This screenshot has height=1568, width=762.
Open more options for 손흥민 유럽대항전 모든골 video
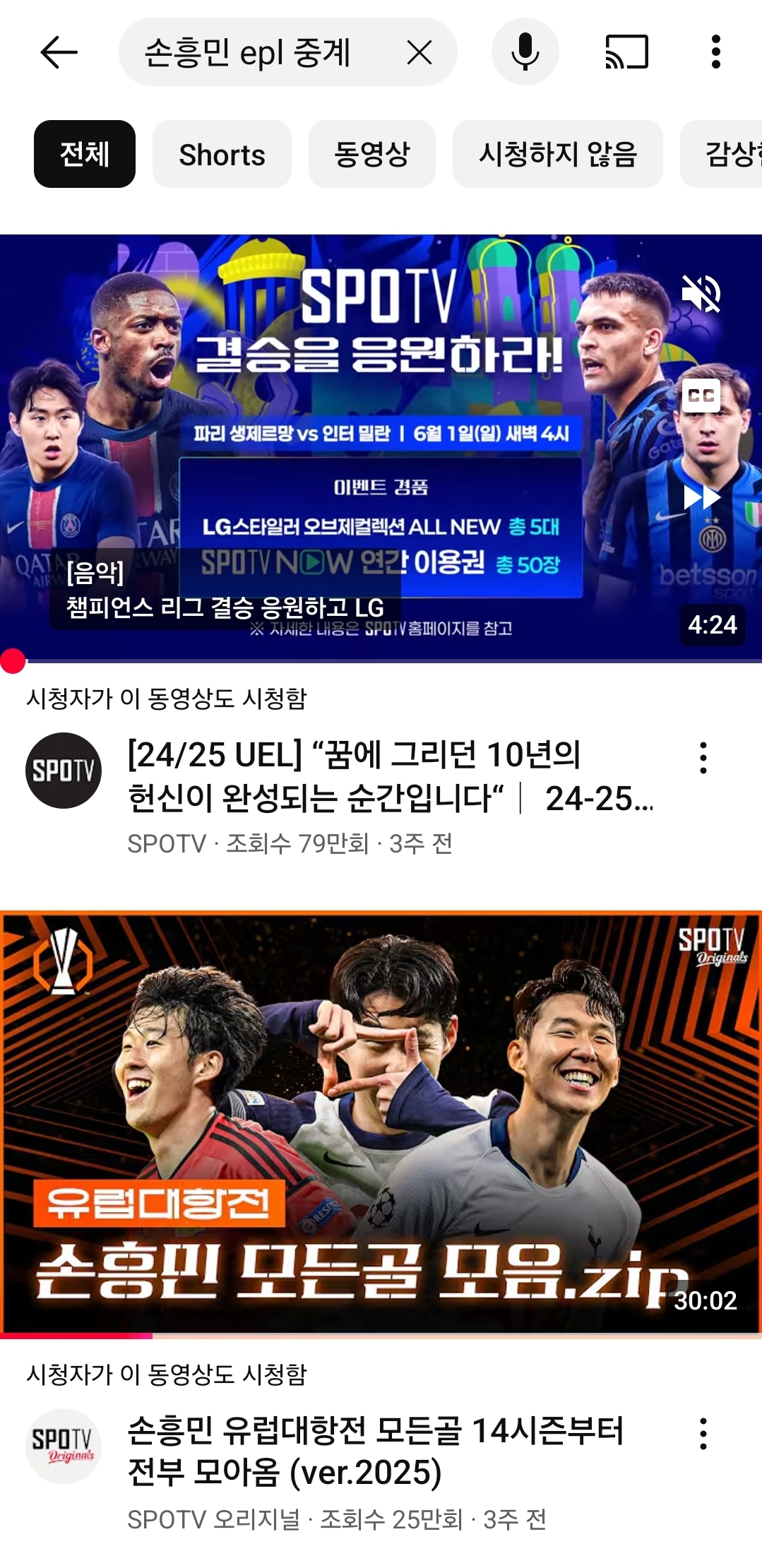[703, 1434]
